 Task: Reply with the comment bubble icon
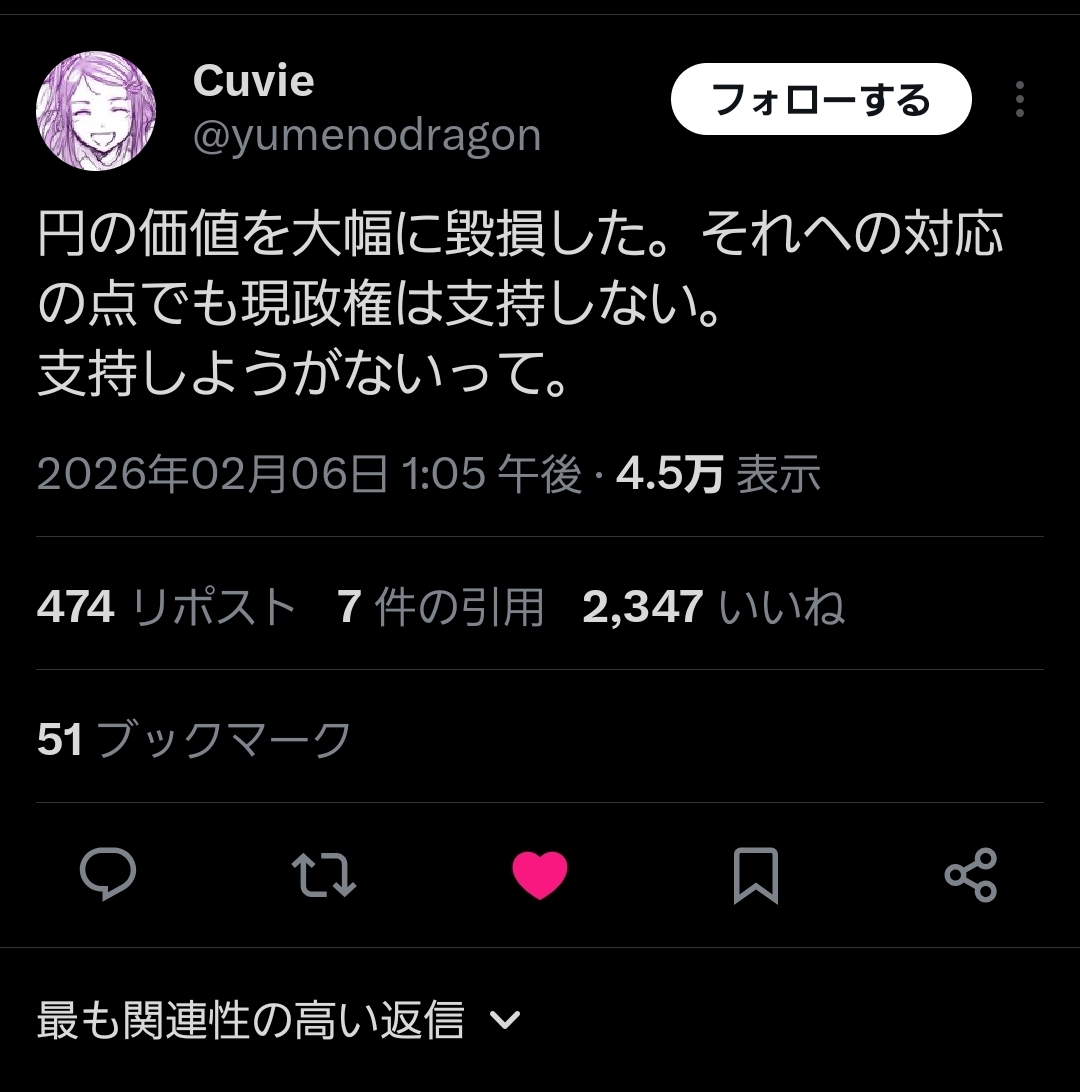tap(108, 874)
